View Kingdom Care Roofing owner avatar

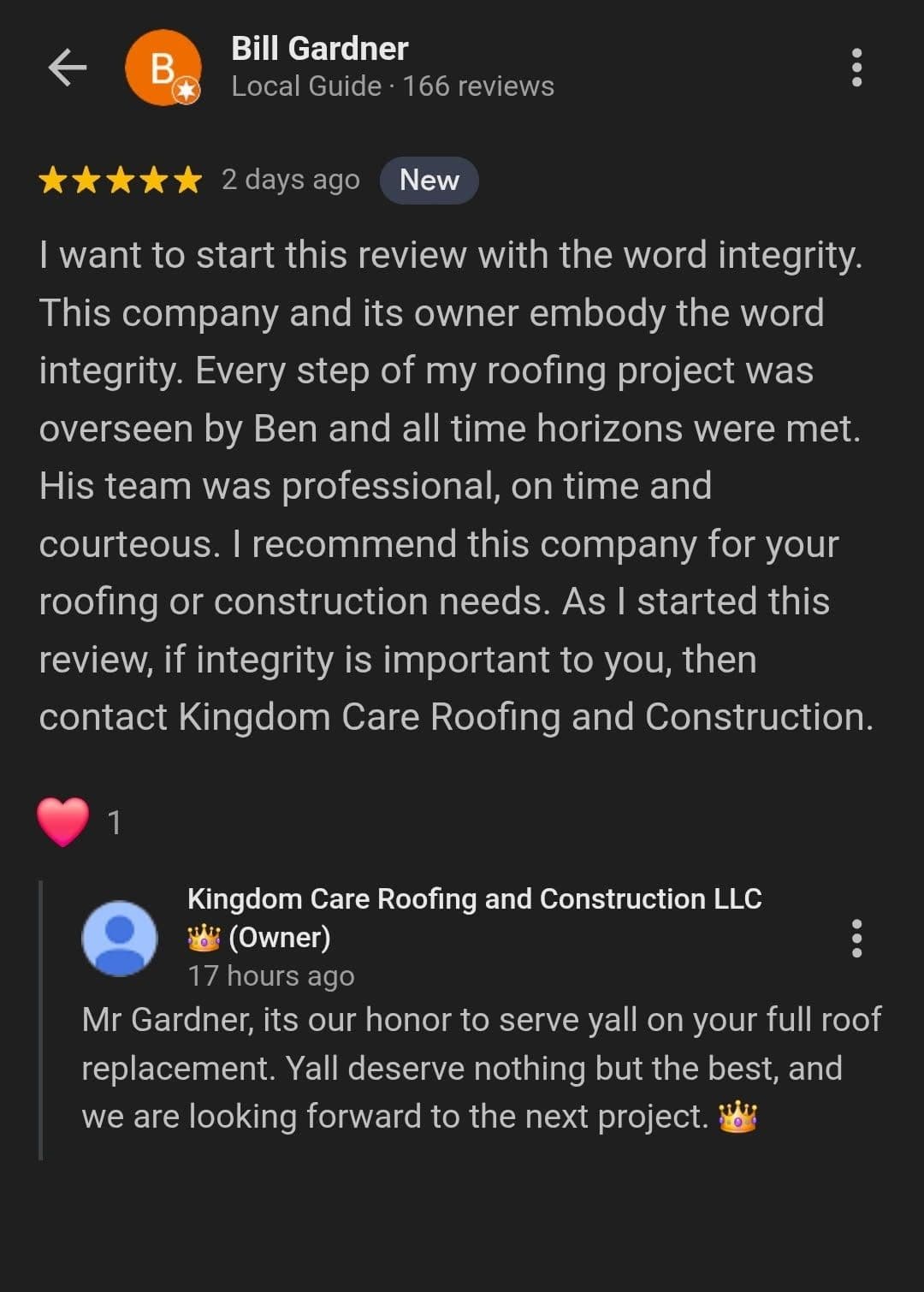click(120, 939)
